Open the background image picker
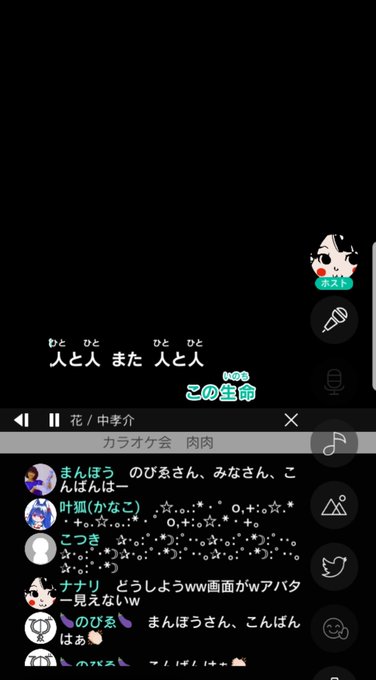The image size is (376, 680). pos(334,505)
